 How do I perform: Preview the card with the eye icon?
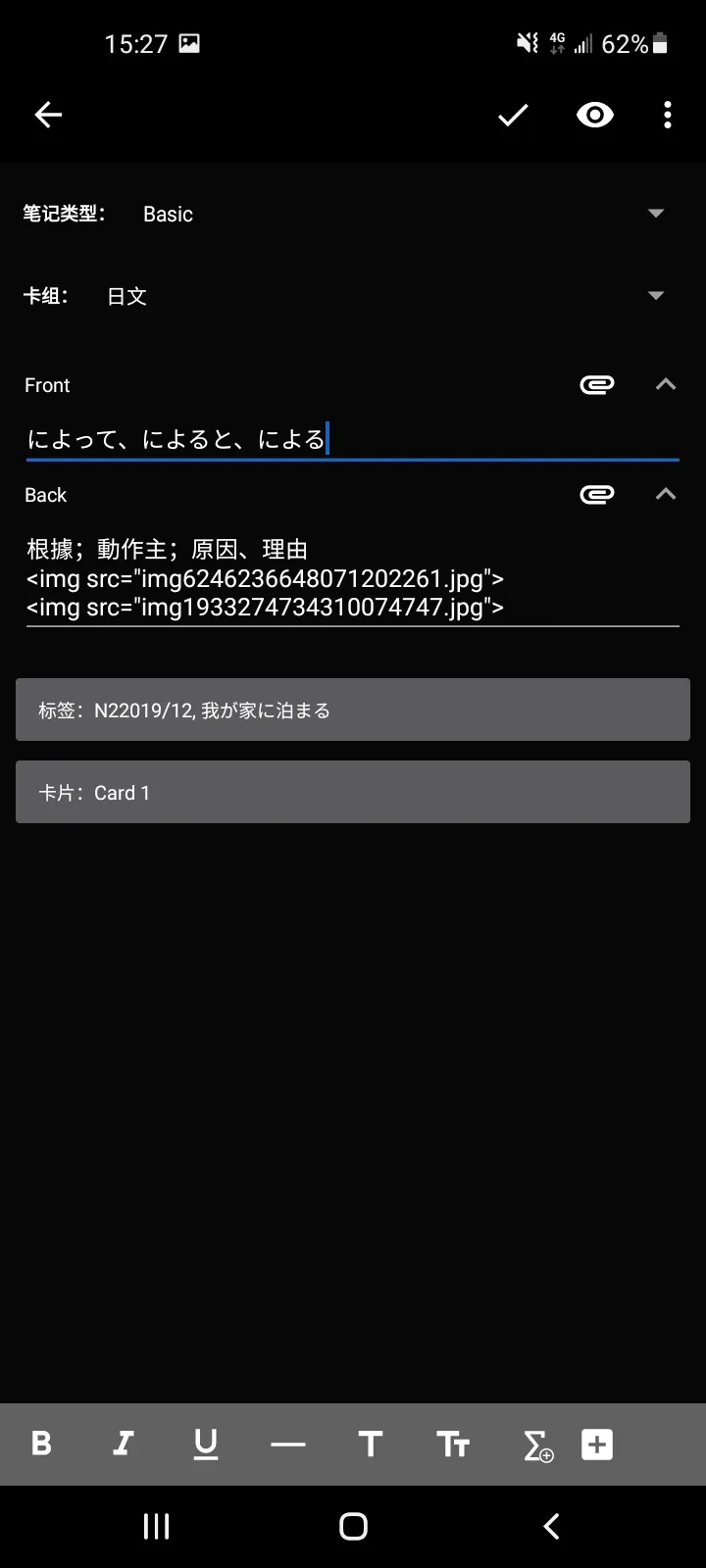click(x=594, y=115)
